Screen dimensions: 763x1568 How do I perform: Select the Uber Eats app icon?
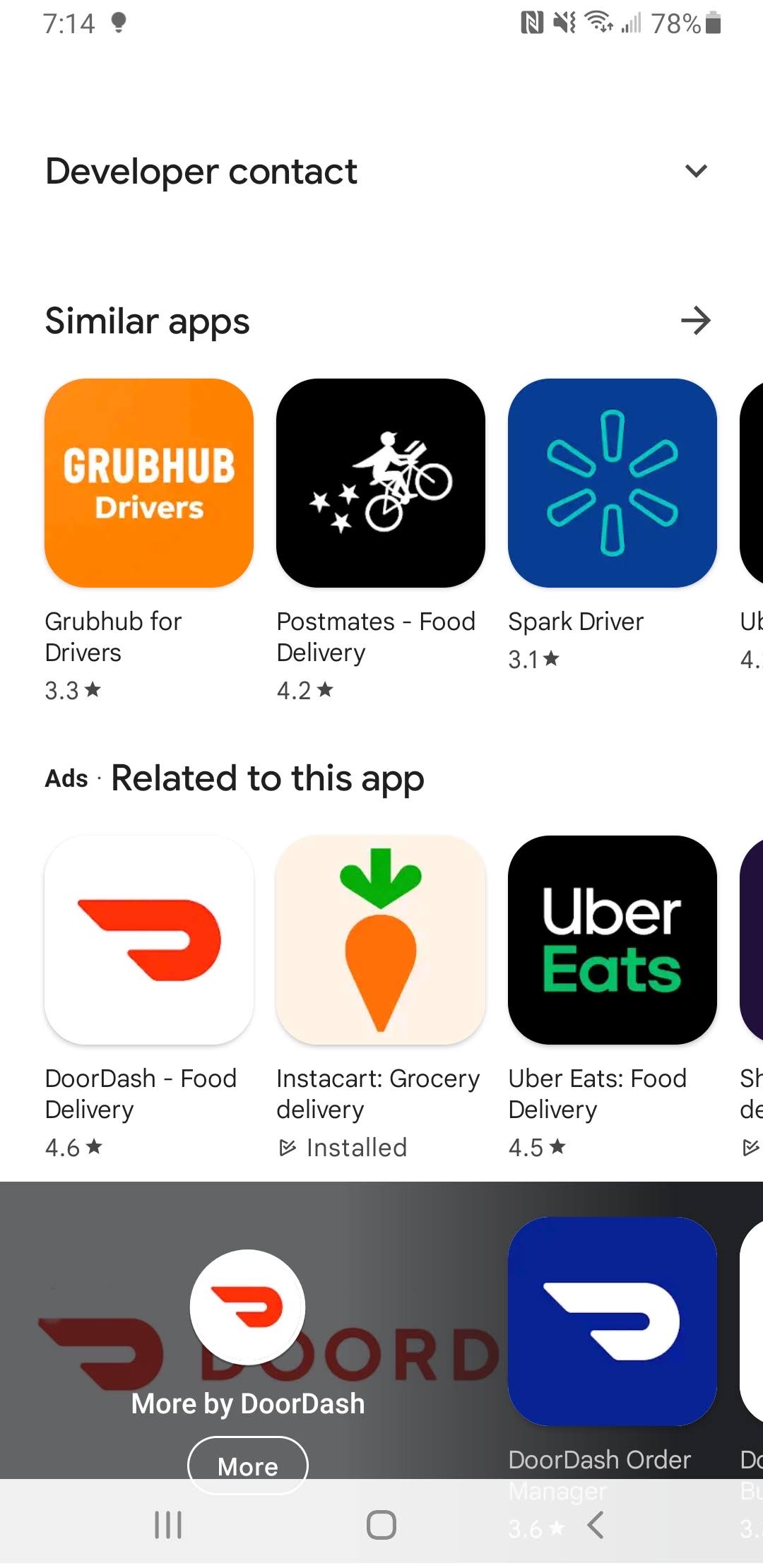(x=610, y=940)
